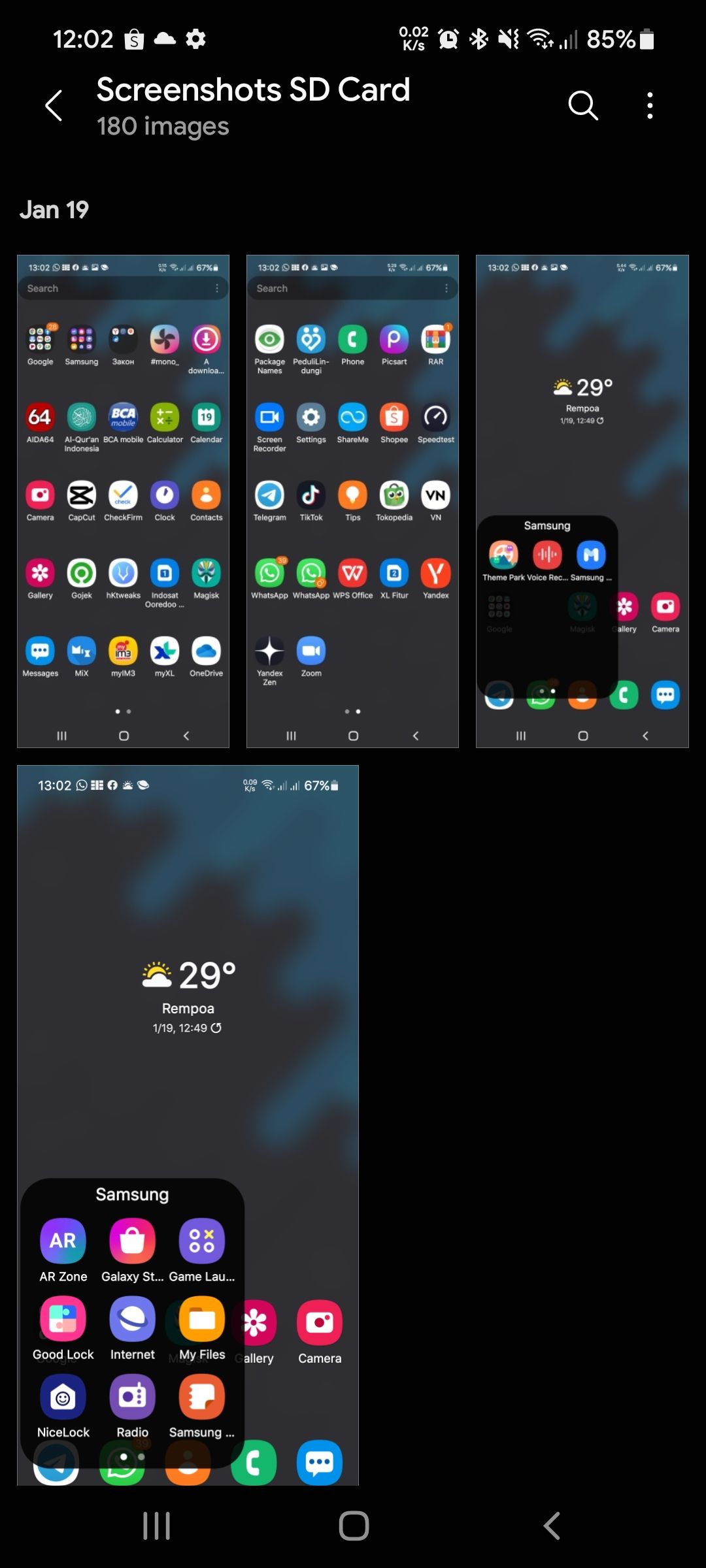Open the more options menu
This screenshot has height=1568, width=706.
tap(649, 105)
